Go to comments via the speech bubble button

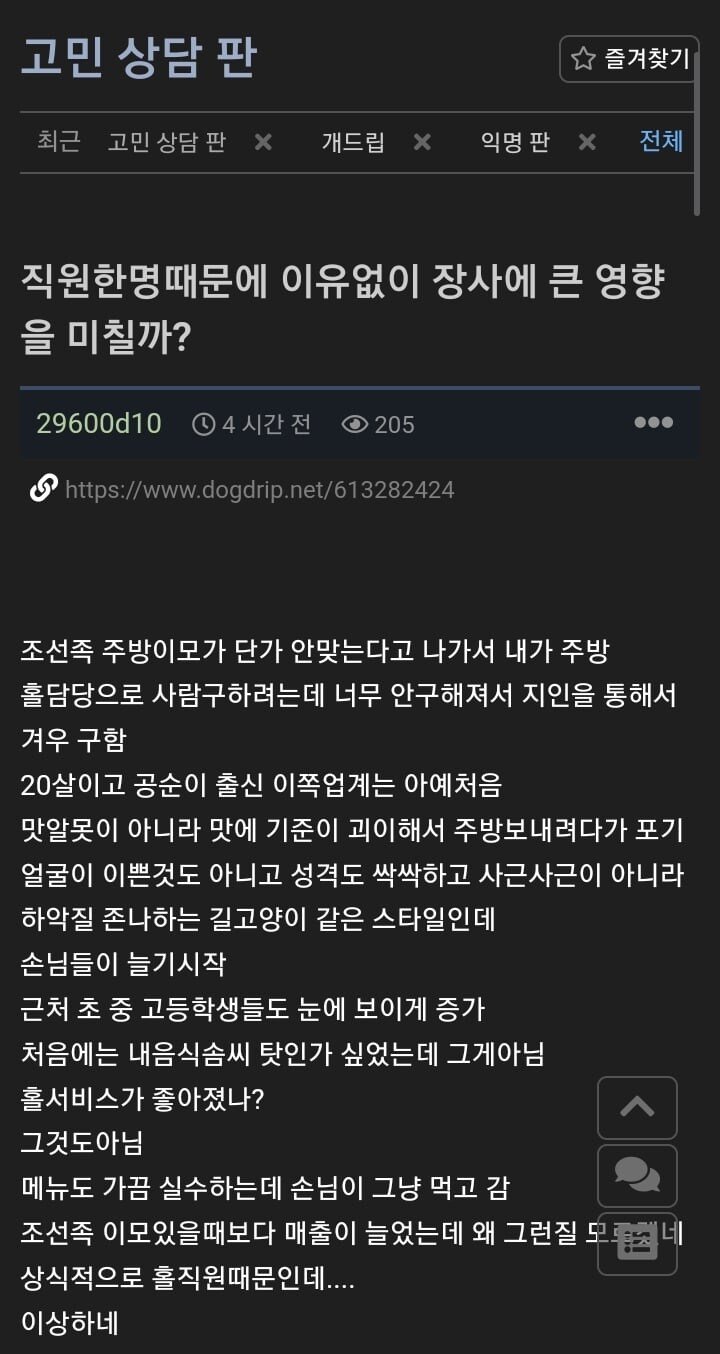[x=637, y=1175]
